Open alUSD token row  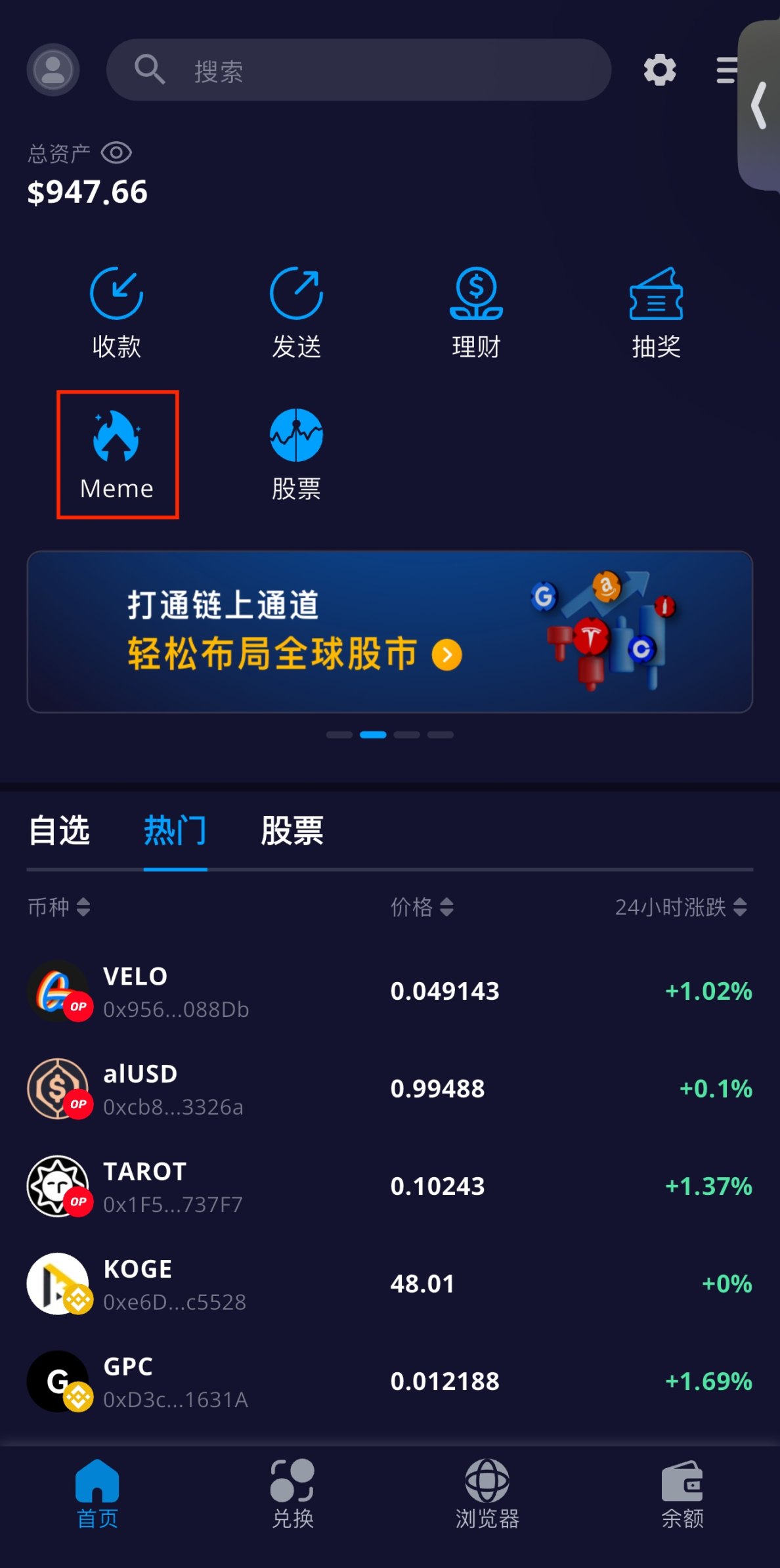click(x=389, y=1088)
